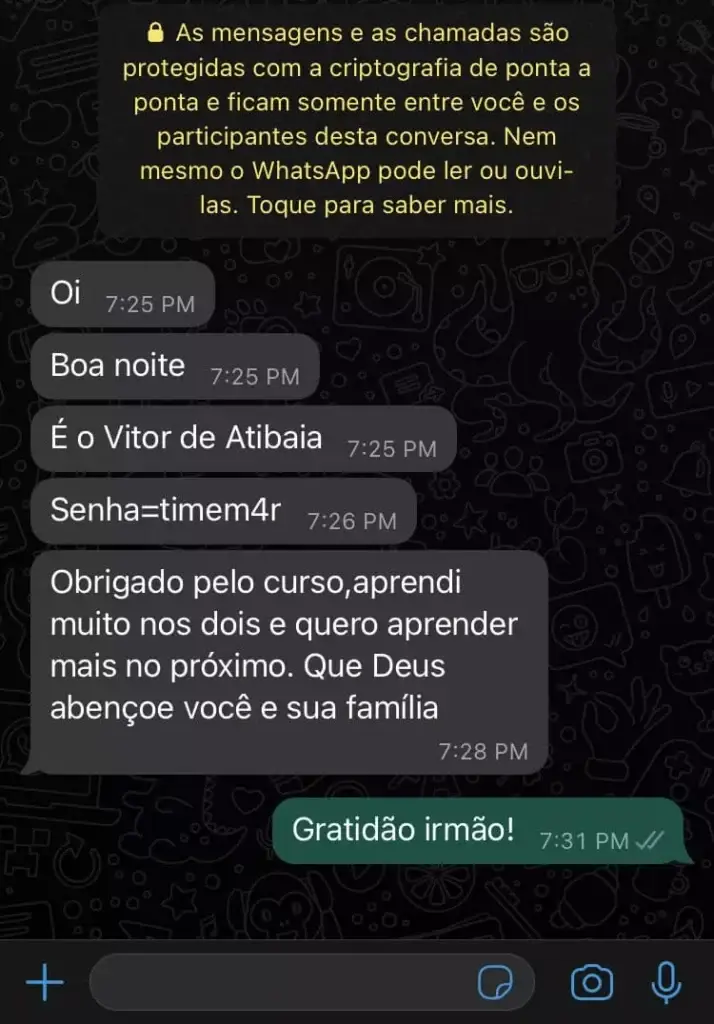Tap the plus icon to attach a file

click(44, 984)
